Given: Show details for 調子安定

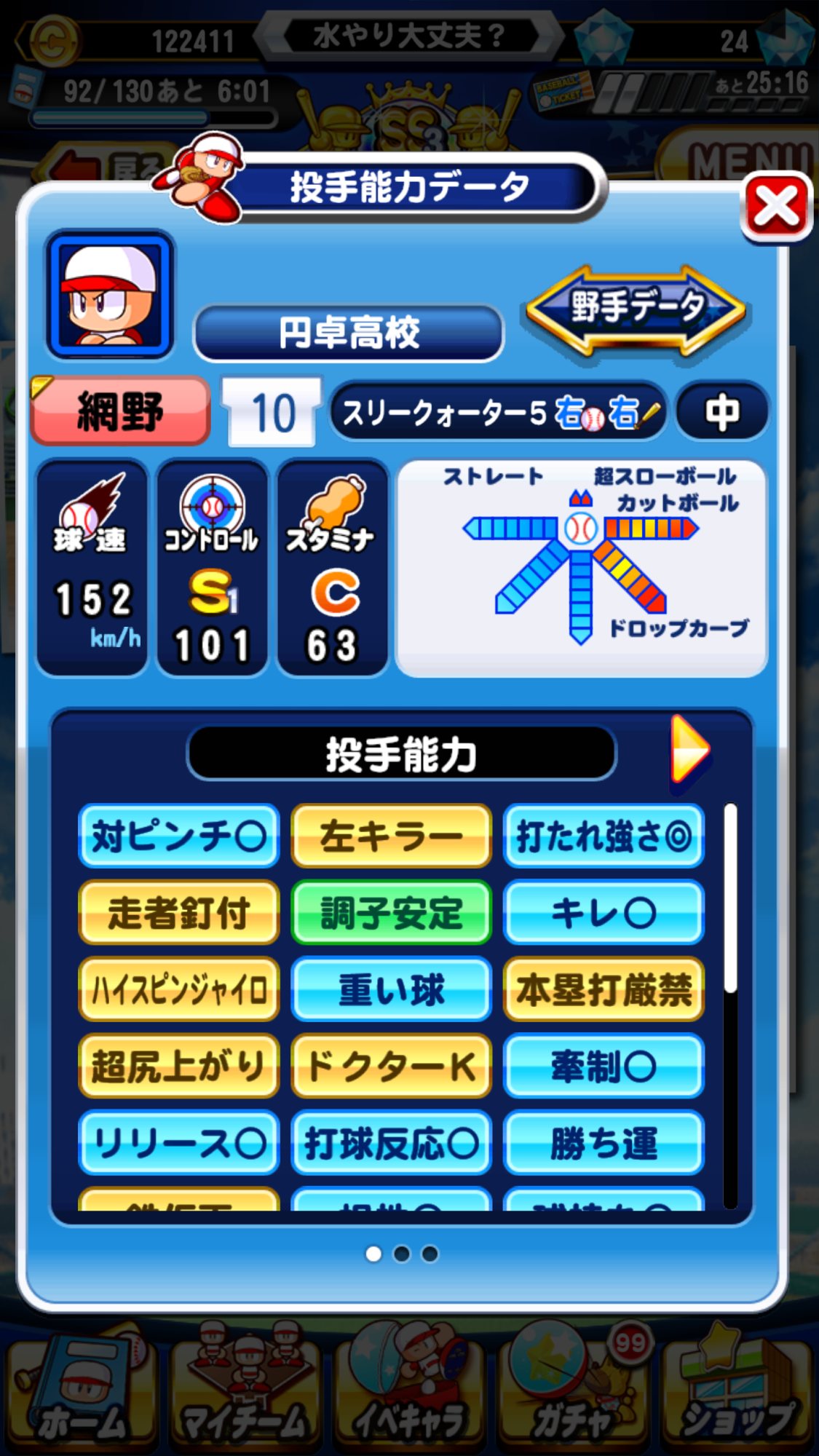Looking at the screenshot, I should point(391,913).
